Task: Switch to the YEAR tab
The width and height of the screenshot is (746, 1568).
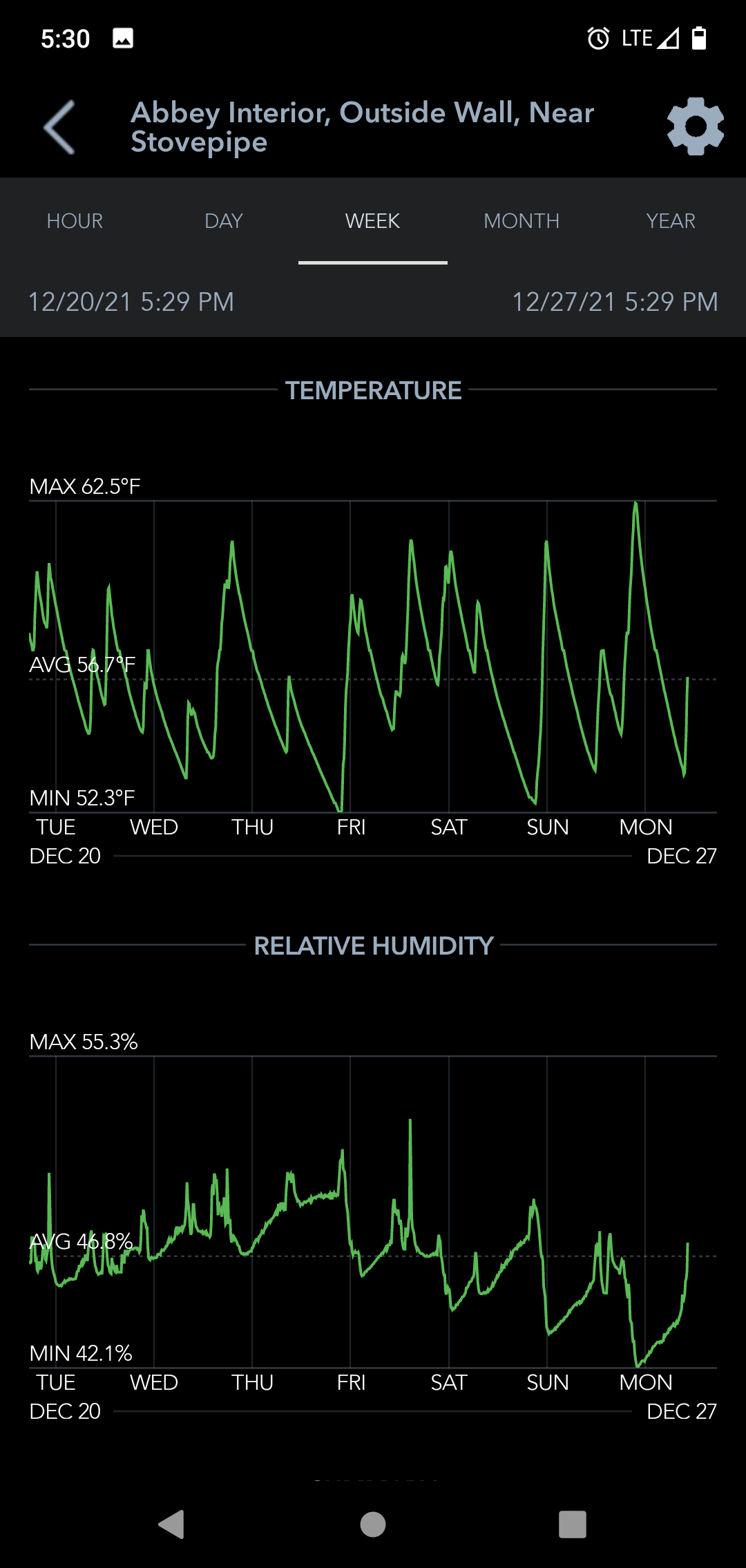Action: point(671,221)
